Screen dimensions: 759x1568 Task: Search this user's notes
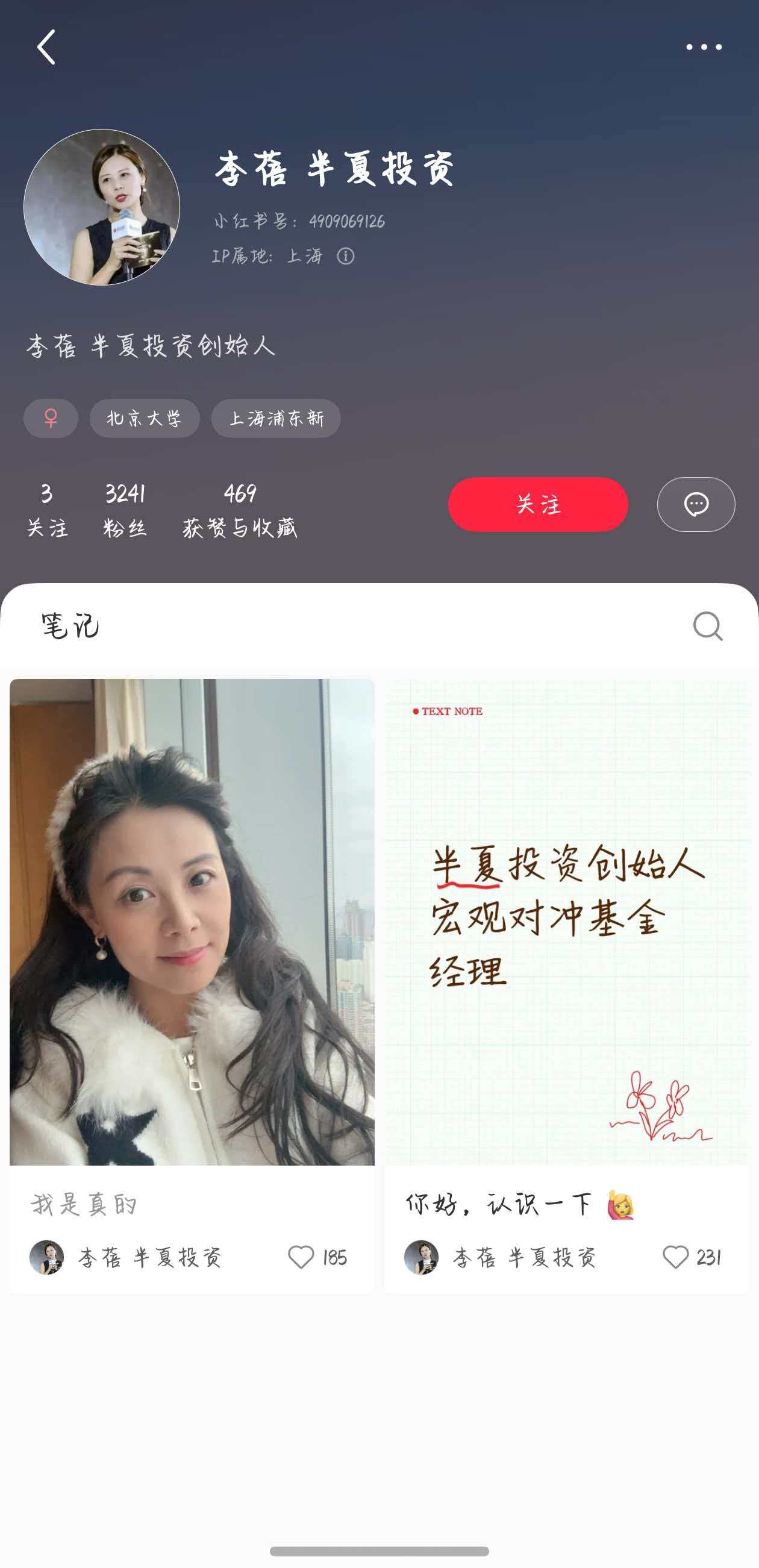coord(707,626)
